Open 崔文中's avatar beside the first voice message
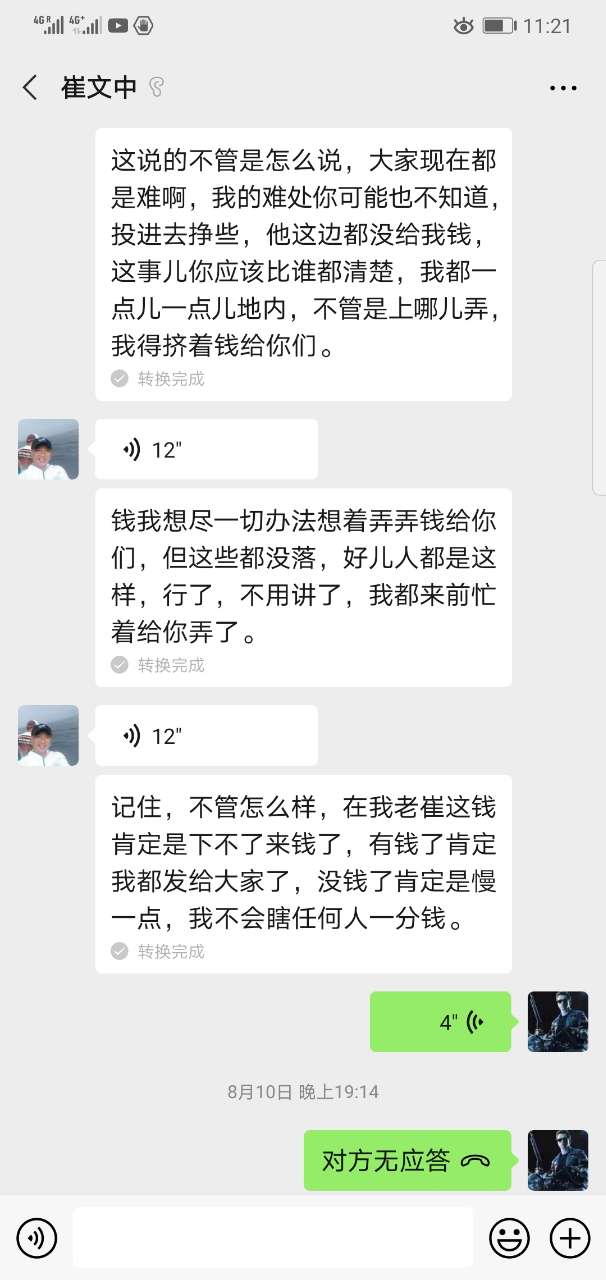Image resolution: width=606 pixels, height=1280 pixels. click(48, 450)
